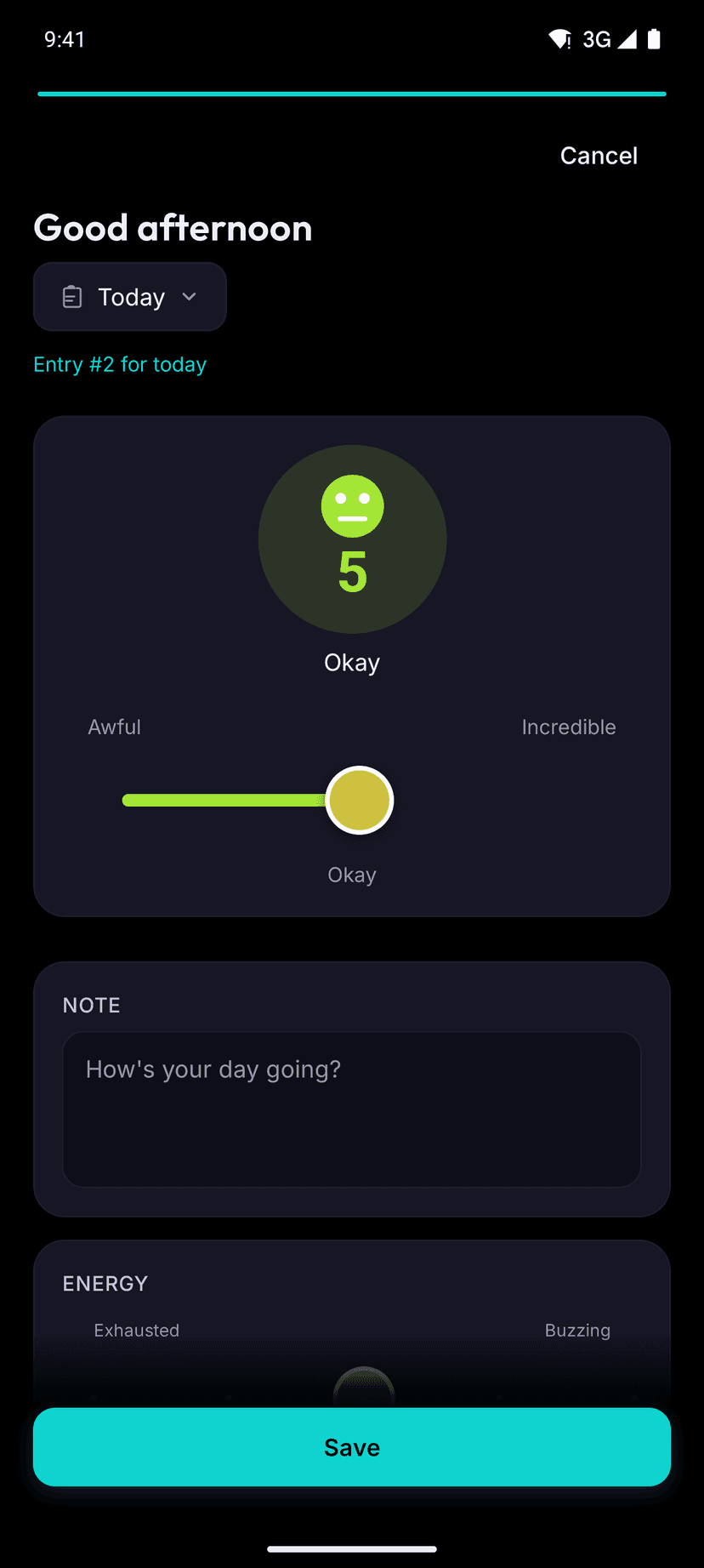704x1568 pixels.
Task: Click the calendar icon in the Today selector
Action: pos(72,296)
